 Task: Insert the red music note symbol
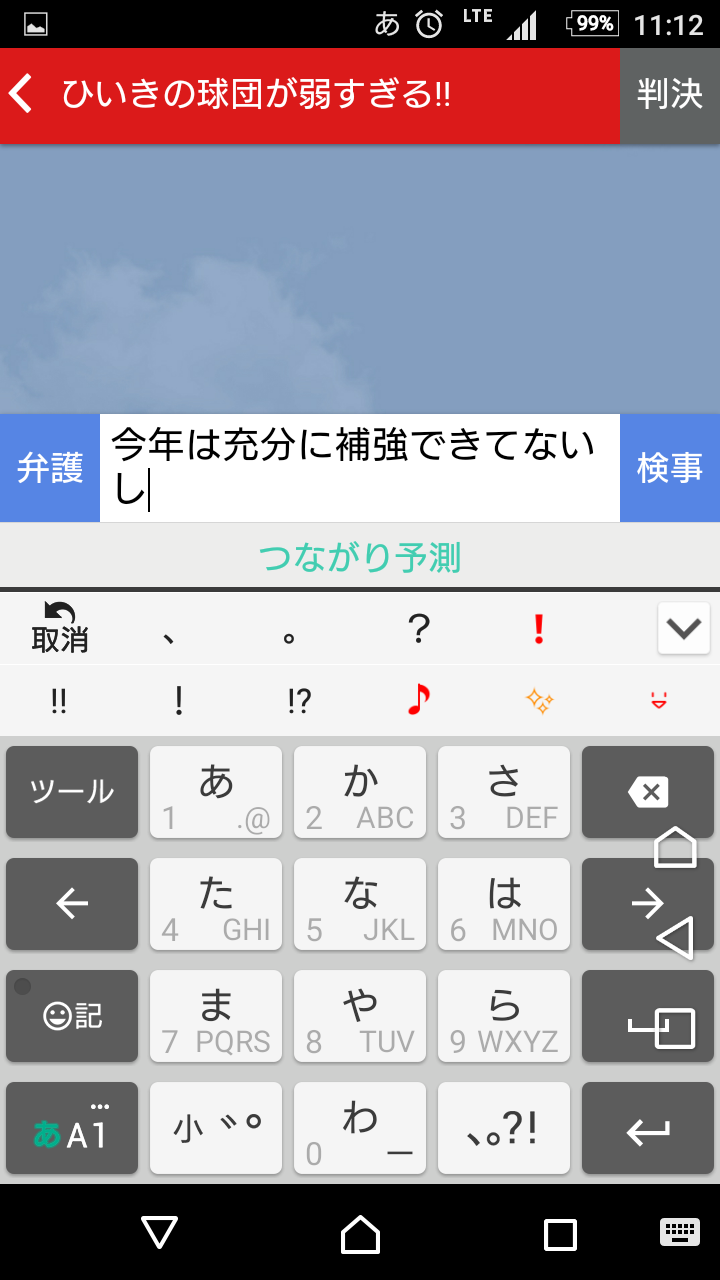419,701
